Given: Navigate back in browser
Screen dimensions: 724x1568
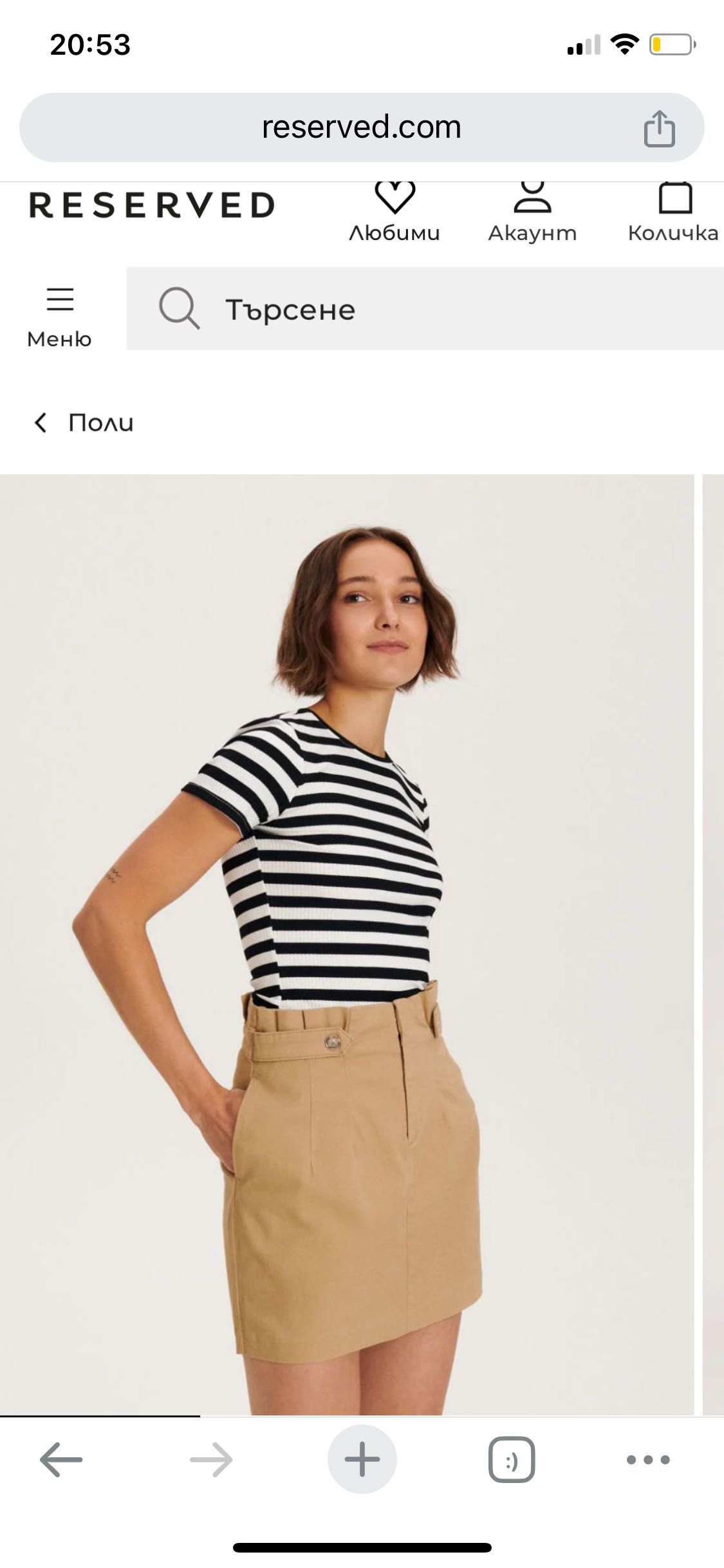Looking at the screenshot, I should point(61,1459).
